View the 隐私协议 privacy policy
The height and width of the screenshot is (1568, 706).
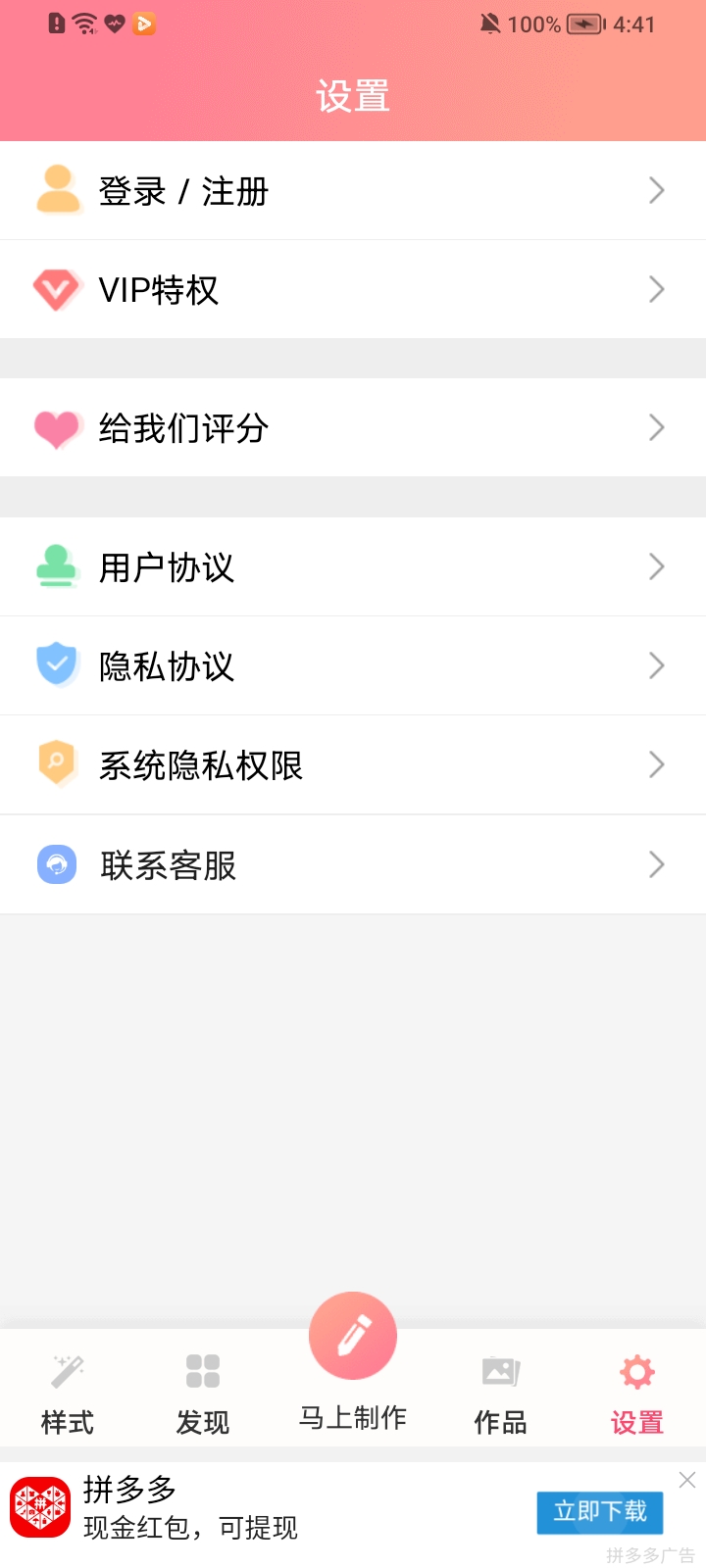pyautogui.click(x=353, y=666)
